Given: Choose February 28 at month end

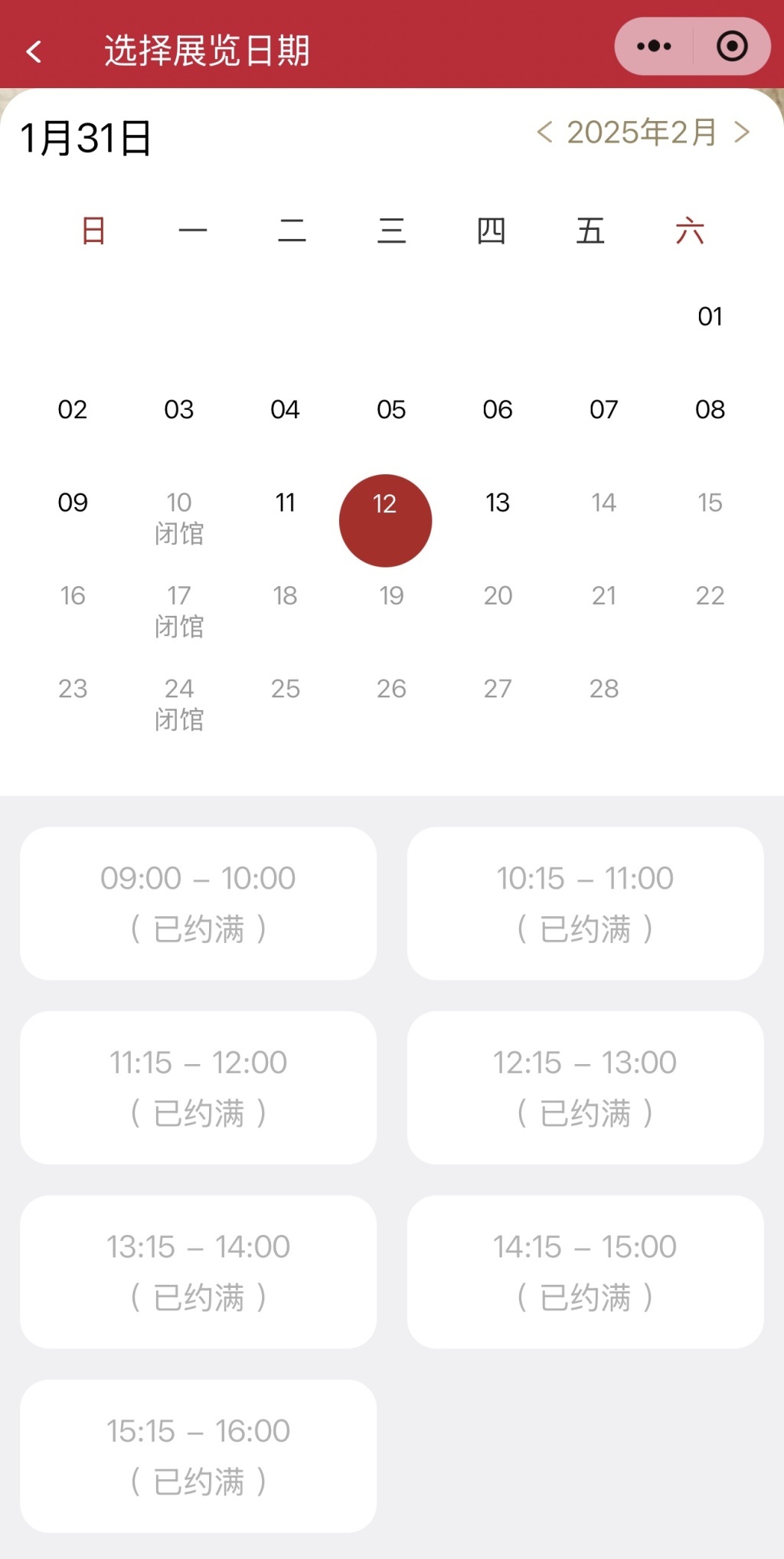Looking at the screenshot, I should (604, 689).
